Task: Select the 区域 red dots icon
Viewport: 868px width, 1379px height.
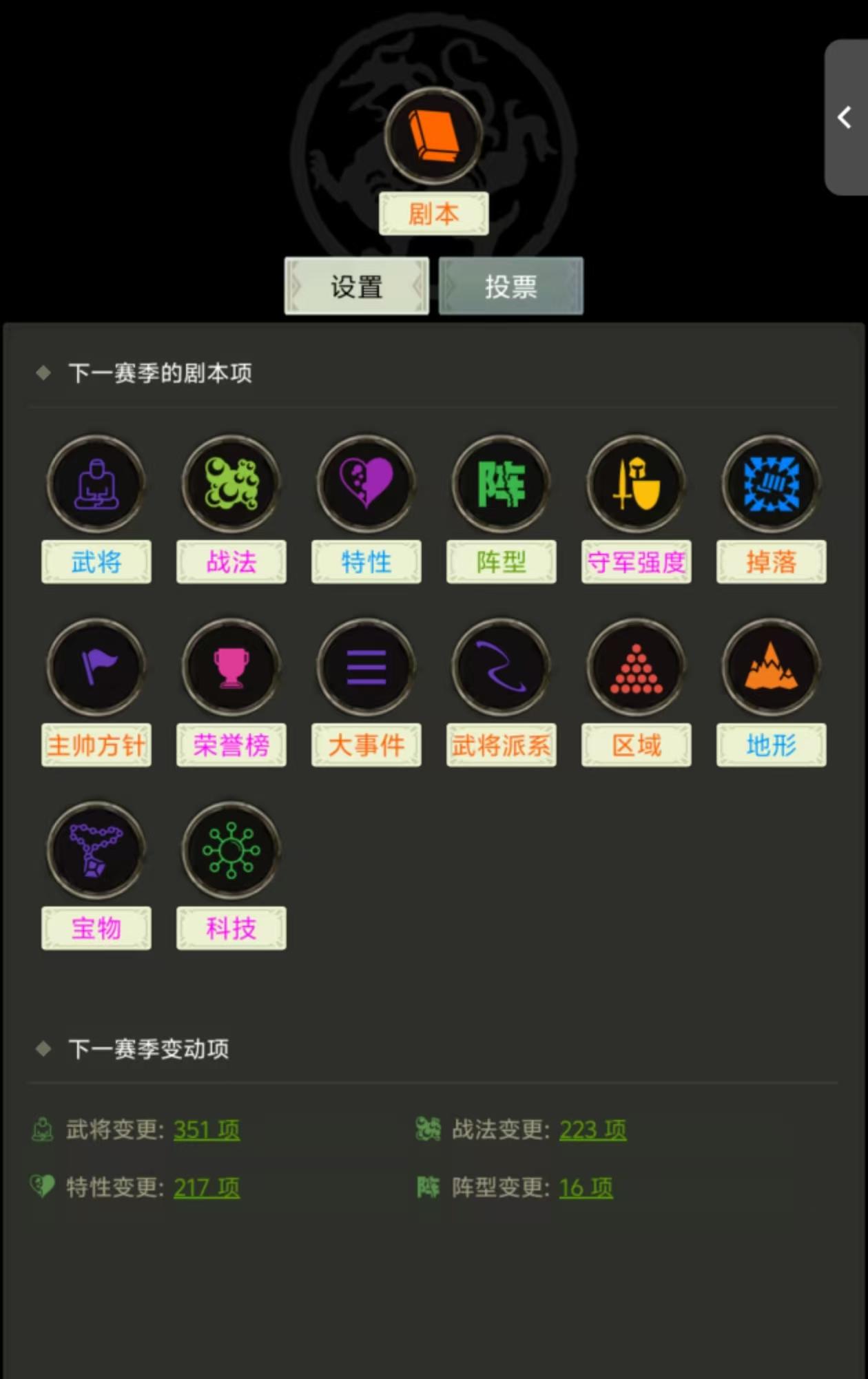Action: coord(636,667)
